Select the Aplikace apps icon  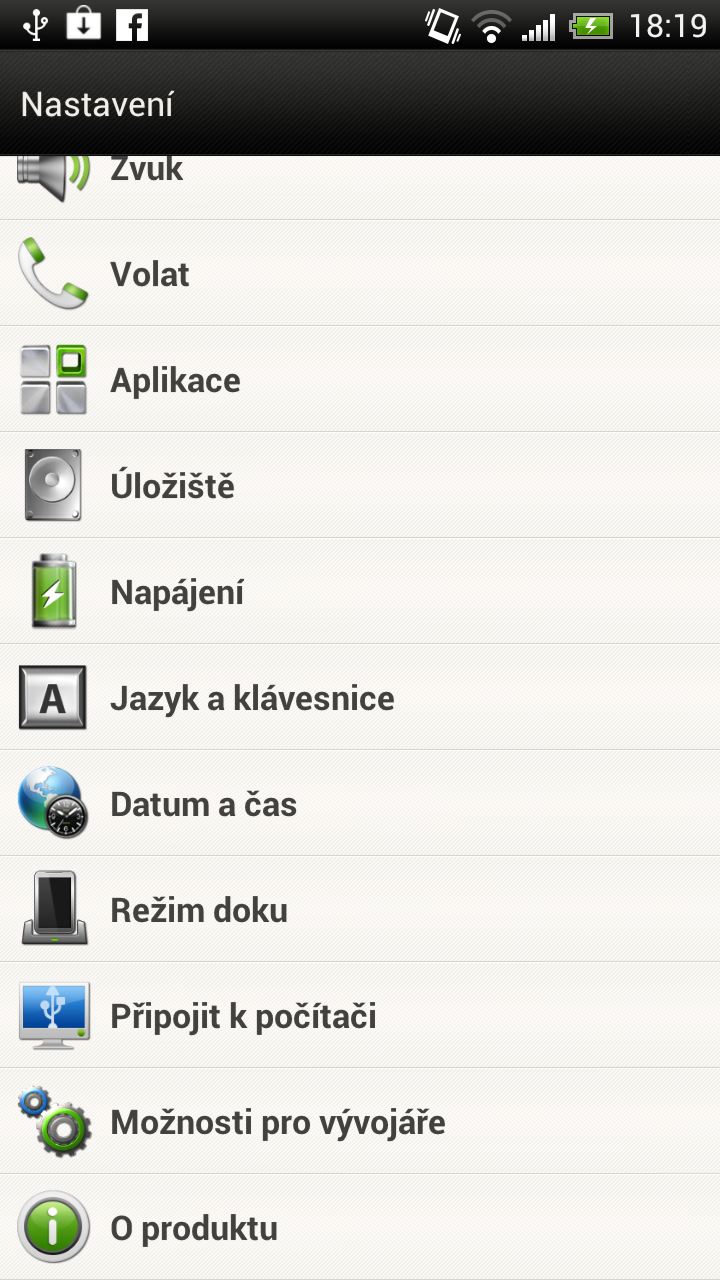[x=52, y=380]
